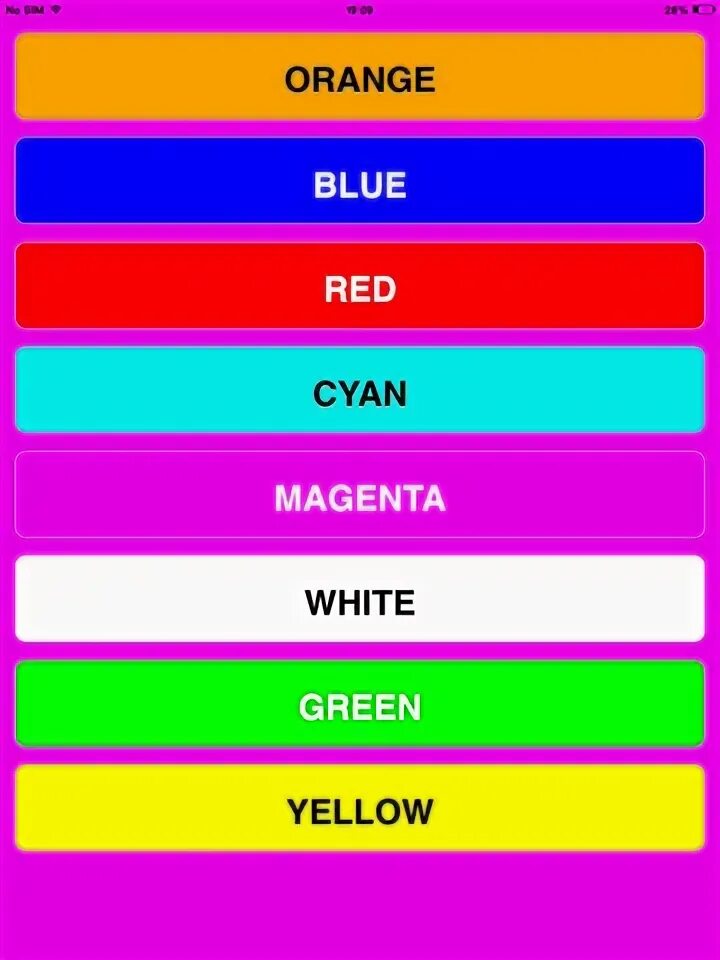This screenshot has width=720, height=960.
Task: Select the MAGENTA button
Action: point(360,496)
